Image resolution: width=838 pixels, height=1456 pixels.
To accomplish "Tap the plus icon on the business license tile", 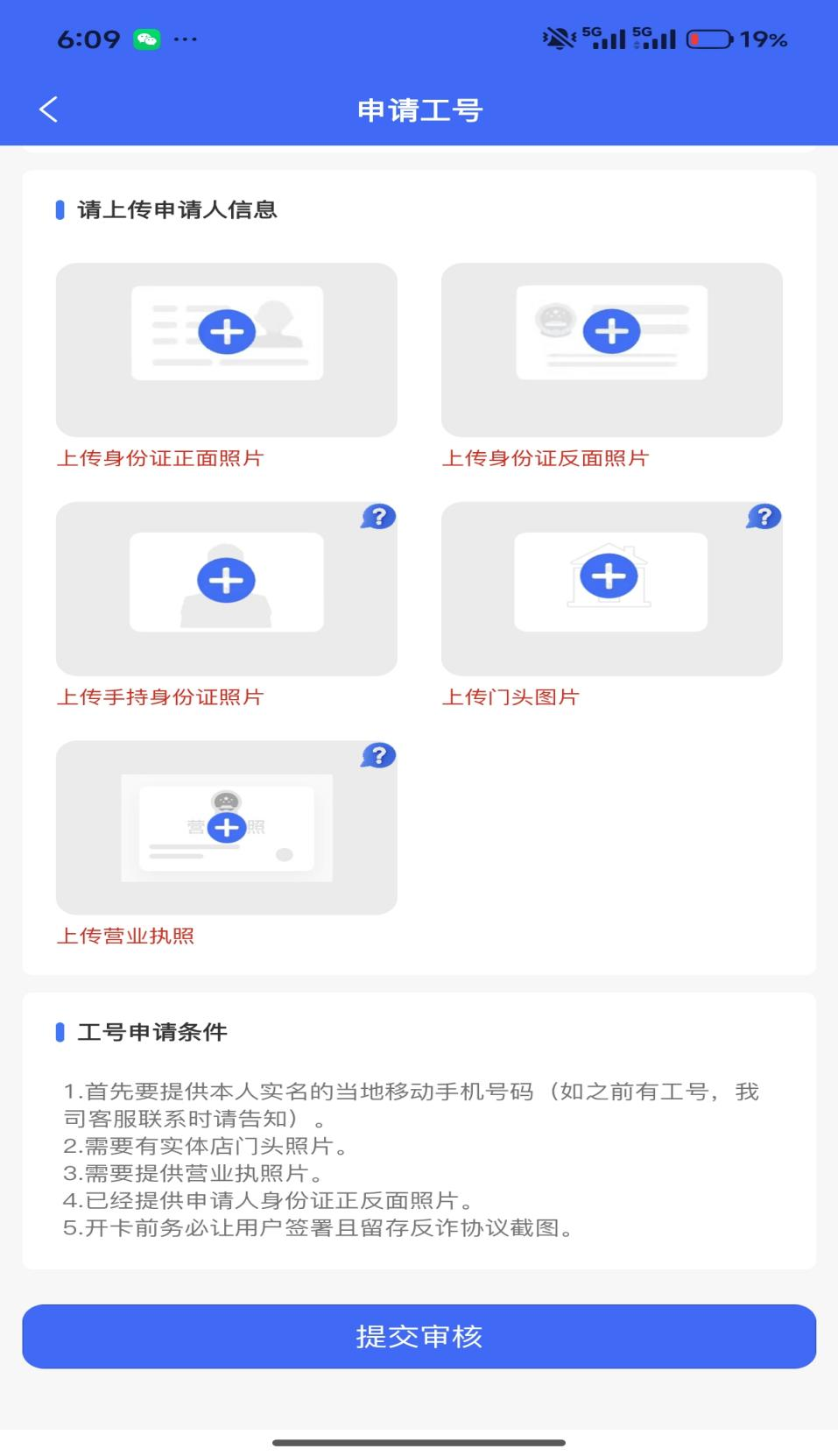I will click(x=226, y=826).
